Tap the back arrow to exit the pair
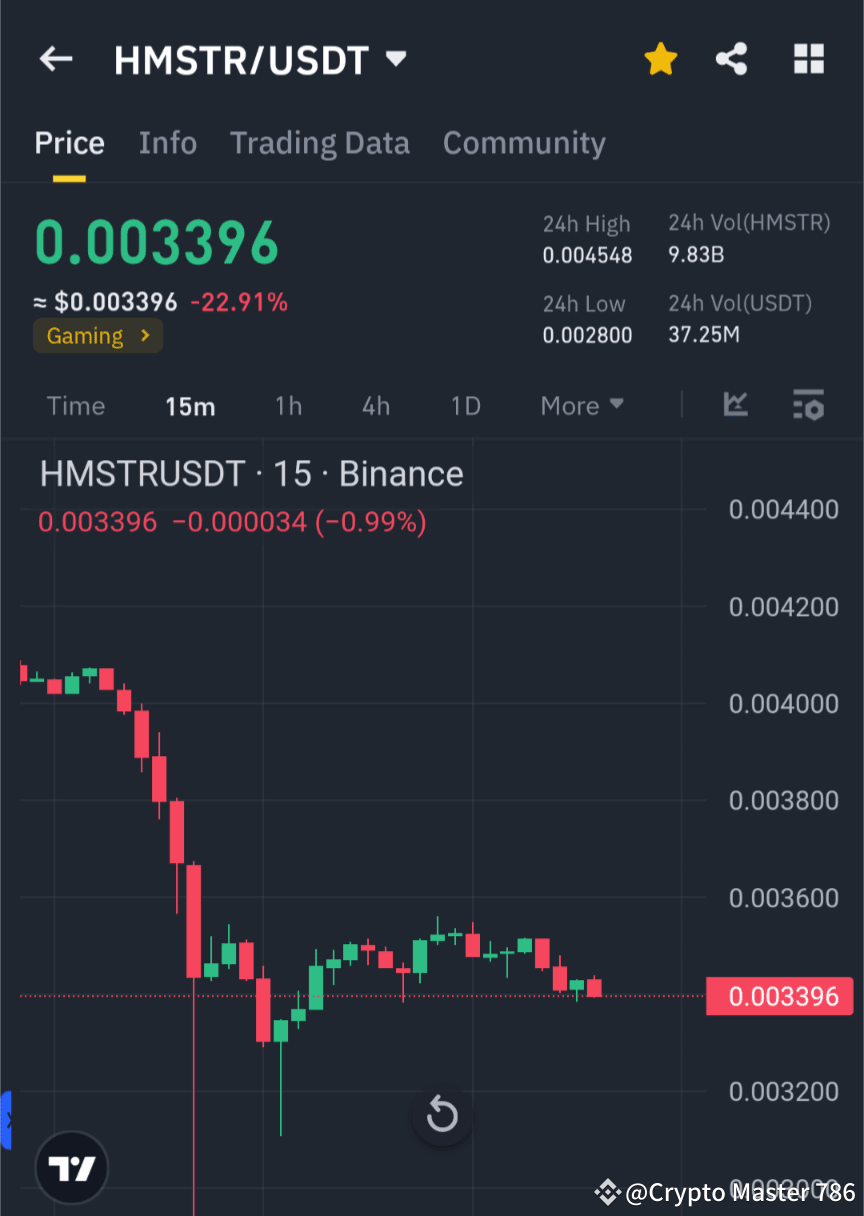 pos(55,58)
